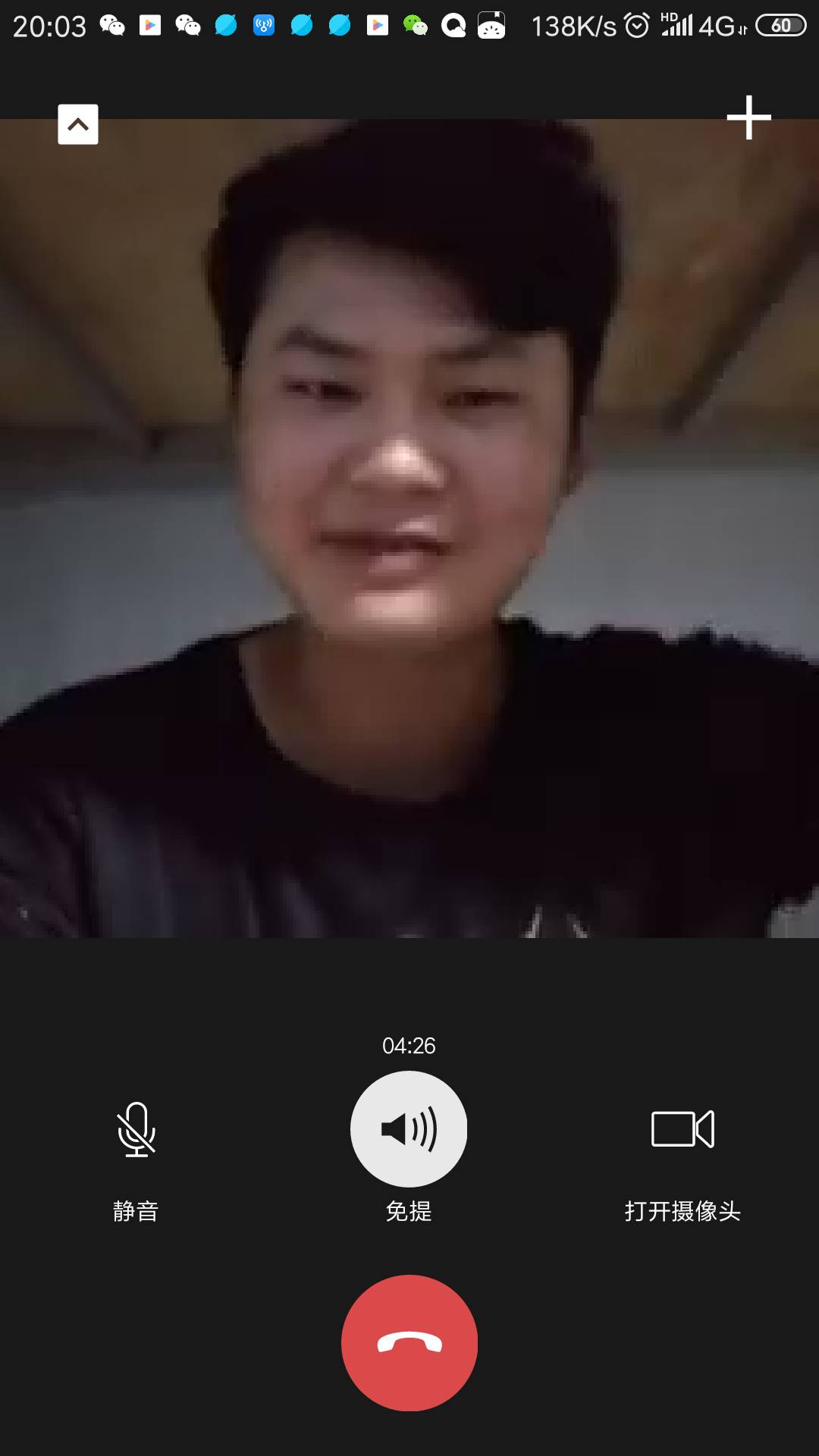819x1456 pixels.
Task: Turn on the camera (打开摄像头)
Action: [682, 1130]
